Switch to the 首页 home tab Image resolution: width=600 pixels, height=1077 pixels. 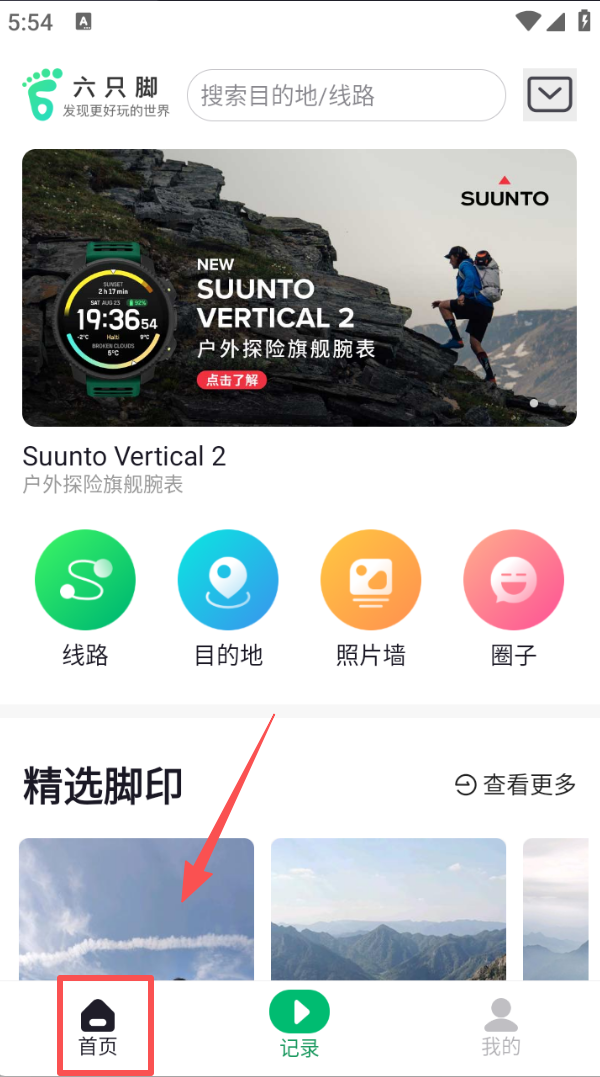(x=98, y=1027)
